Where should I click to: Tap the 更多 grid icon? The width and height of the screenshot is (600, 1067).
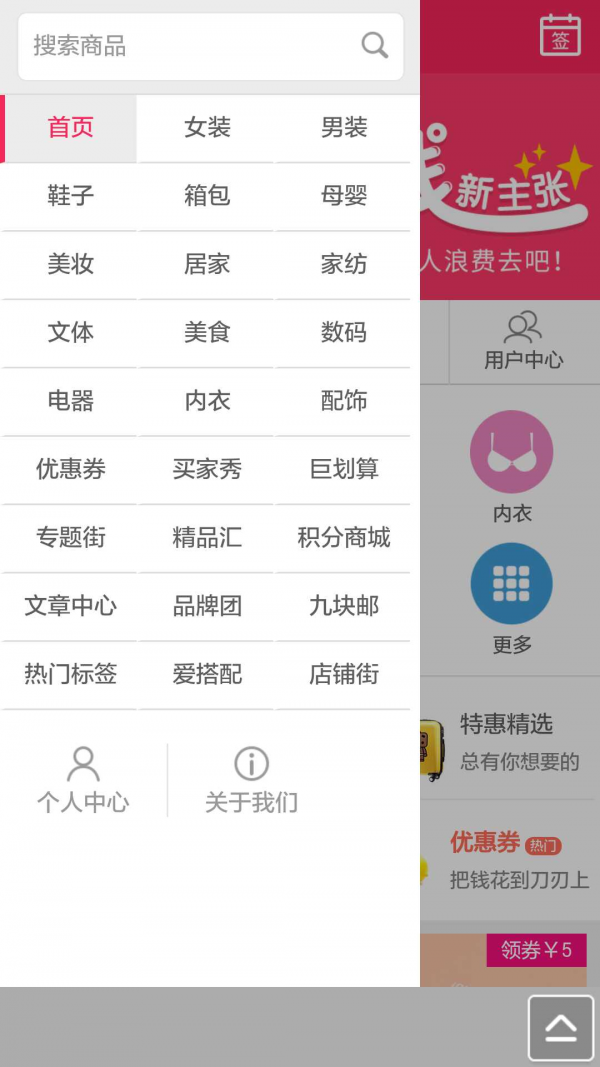click(512, 585)
